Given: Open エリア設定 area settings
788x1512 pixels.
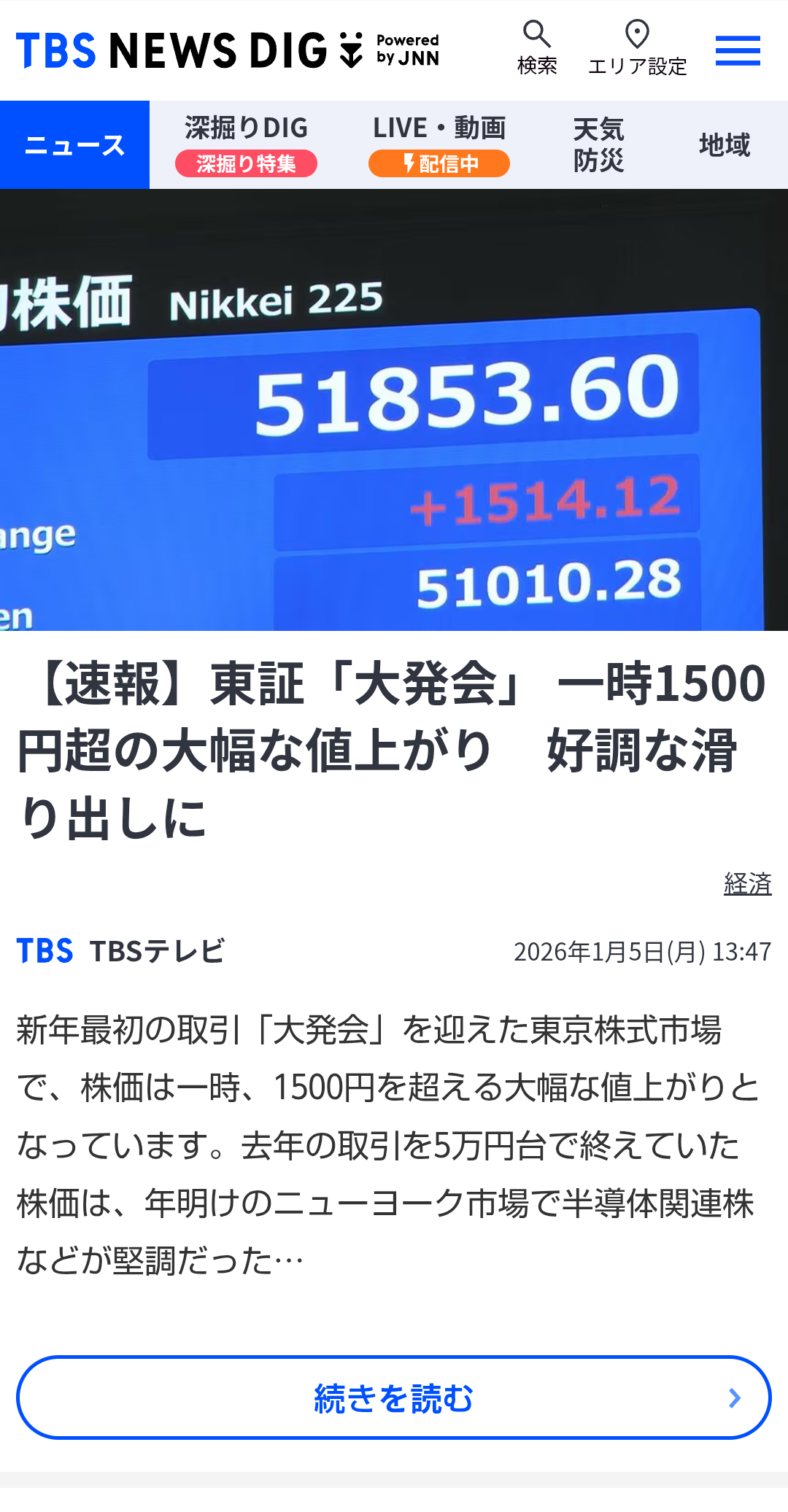Looking at the screenshot, I should [x=637, y=48].
